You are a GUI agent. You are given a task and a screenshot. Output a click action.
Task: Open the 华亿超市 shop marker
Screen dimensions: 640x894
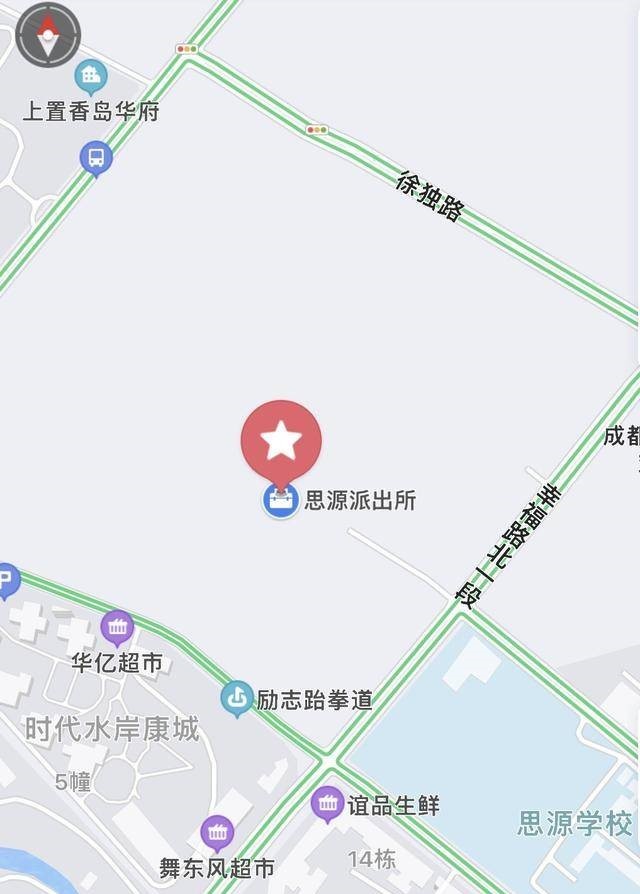click(117, 628)
